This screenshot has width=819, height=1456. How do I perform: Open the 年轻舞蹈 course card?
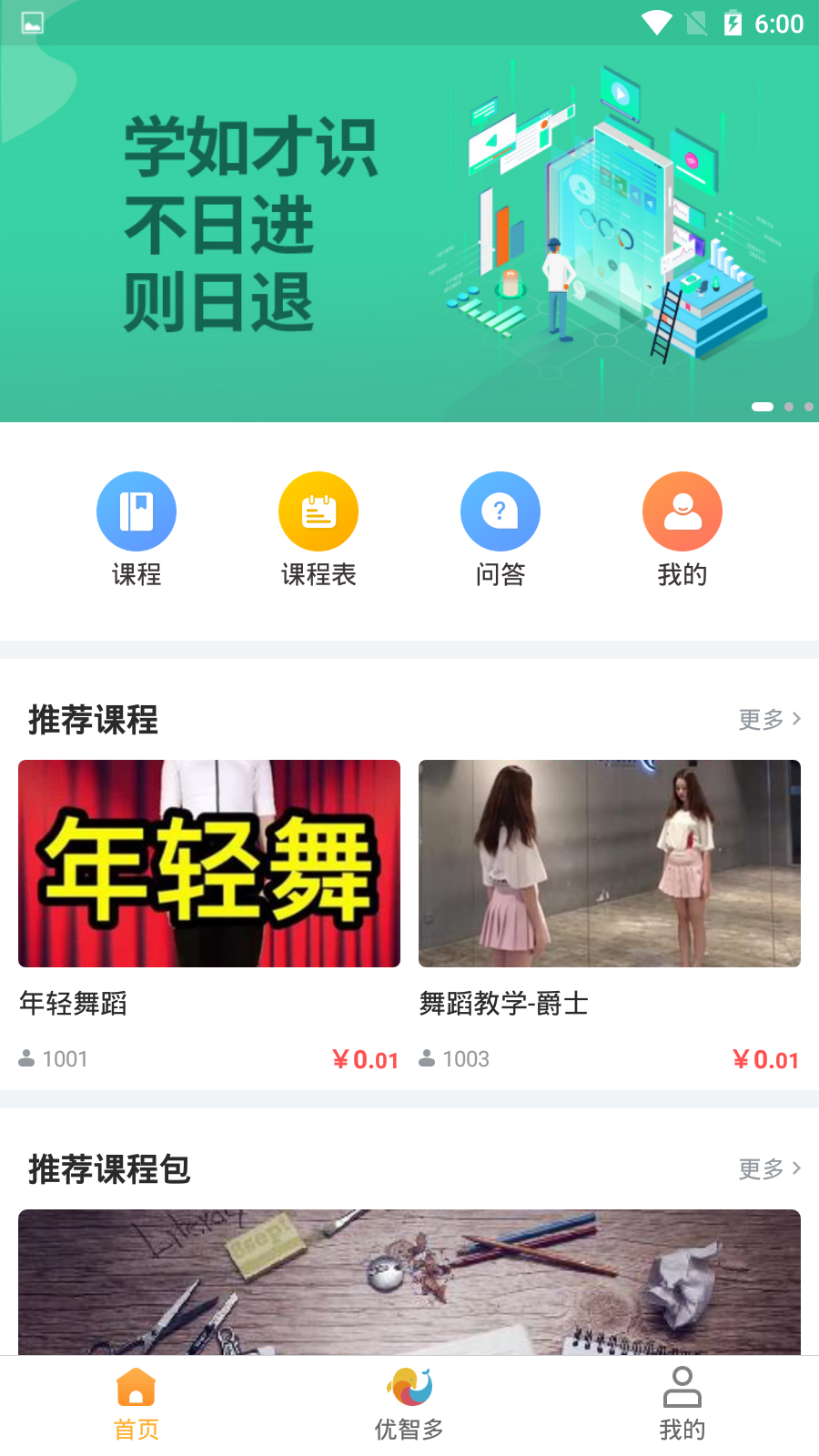tap(209, 916)
